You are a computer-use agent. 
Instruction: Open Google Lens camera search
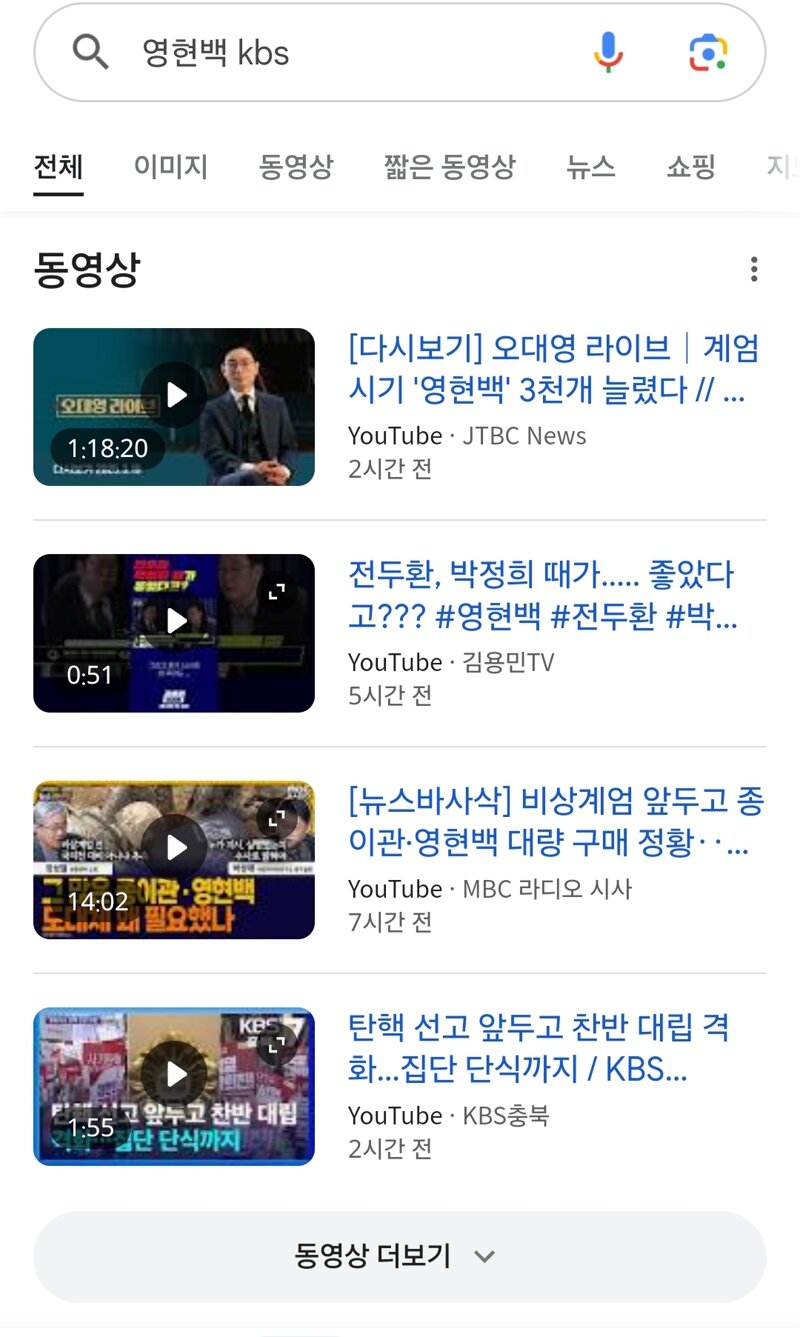coord(708,52)
